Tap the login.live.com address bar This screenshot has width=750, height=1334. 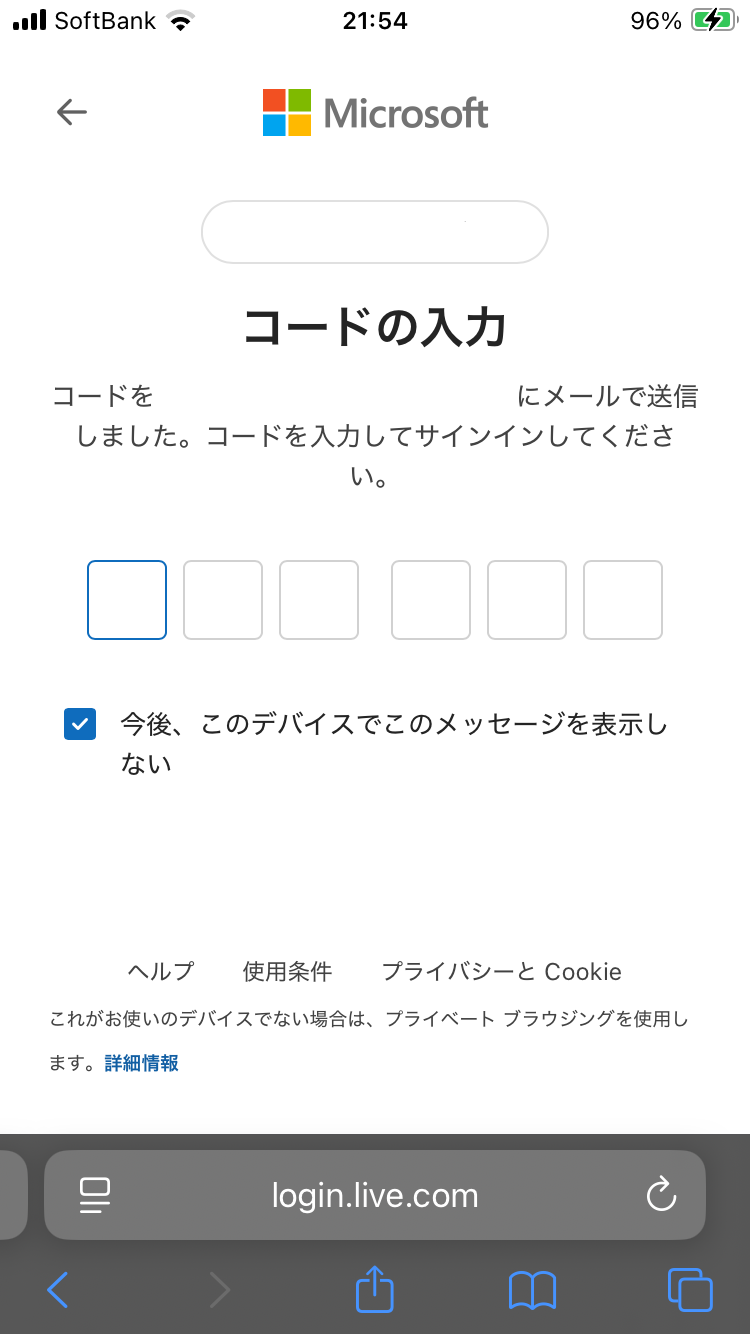(375, 1195)
